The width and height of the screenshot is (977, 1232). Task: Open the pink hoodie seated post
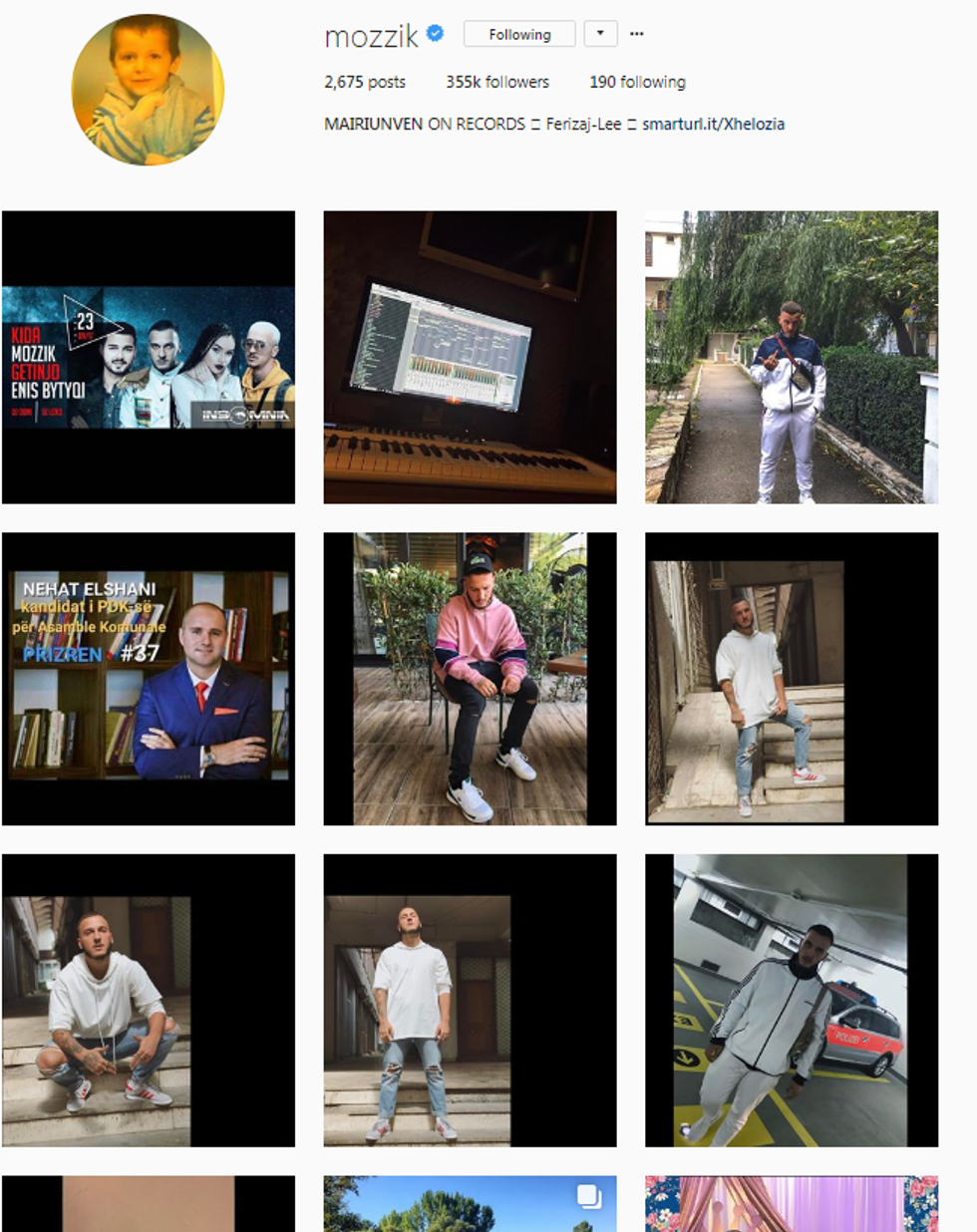pyautogui.click(x=470, y=679)
